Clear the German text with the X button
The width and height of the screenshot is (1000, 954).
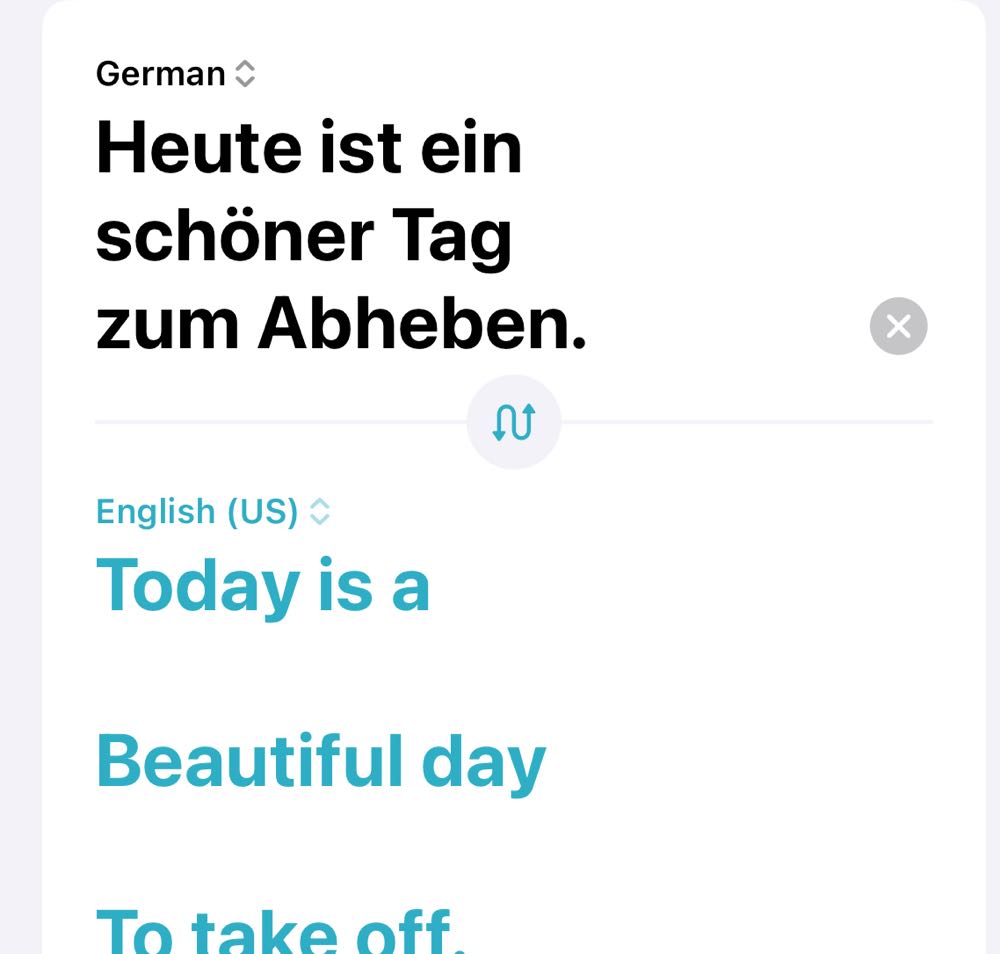pyautogui.click(x=898, y=326)
